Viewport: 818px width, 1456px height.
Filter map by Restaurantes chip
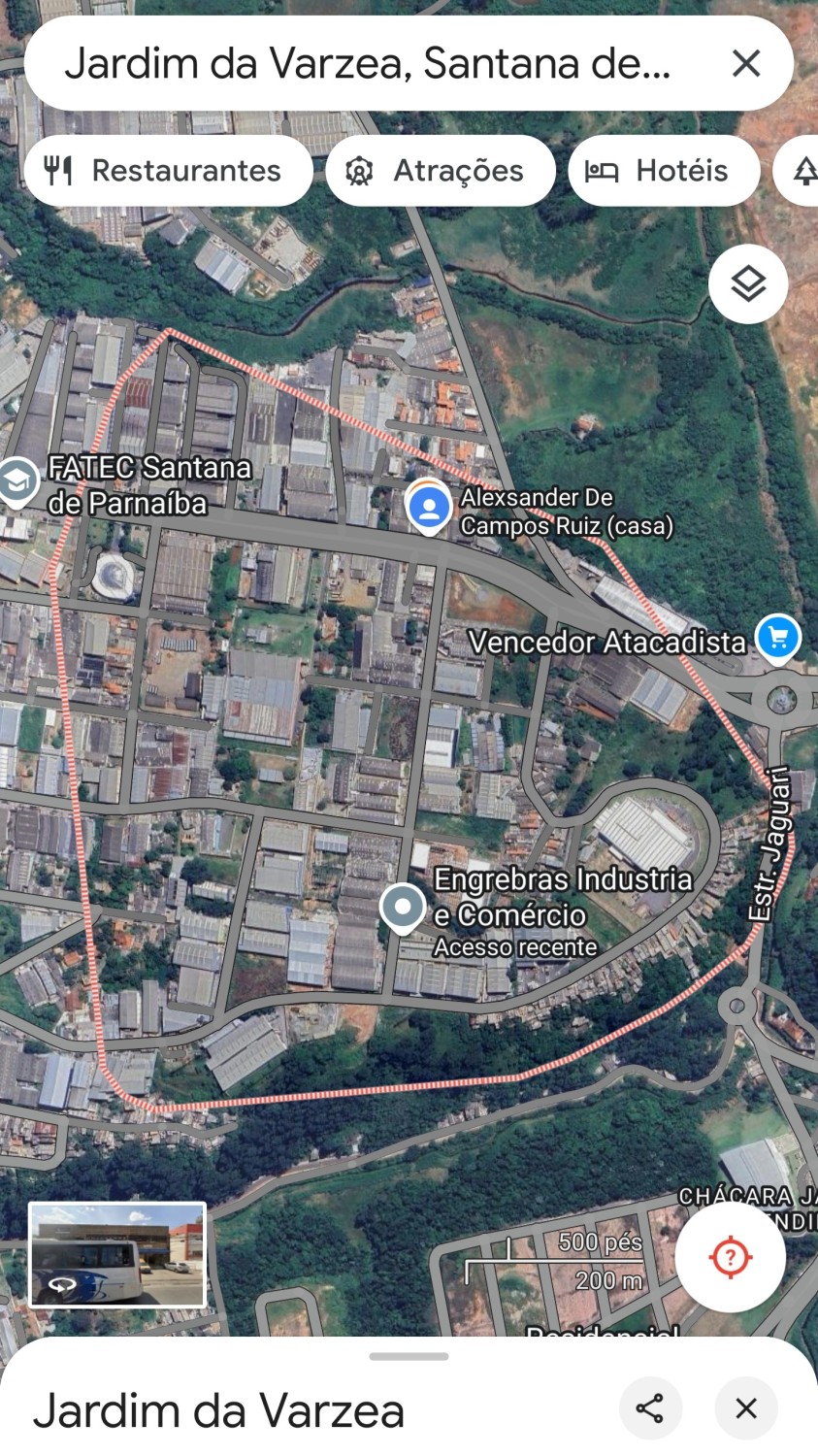point(168,171)
